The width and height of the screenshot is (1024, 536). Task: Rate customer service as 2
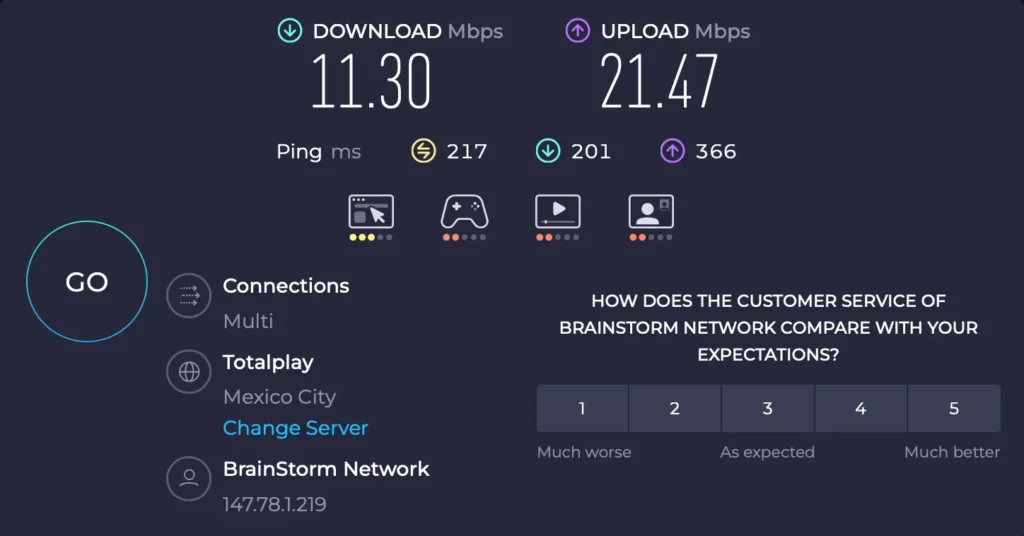tap(675, 408)
